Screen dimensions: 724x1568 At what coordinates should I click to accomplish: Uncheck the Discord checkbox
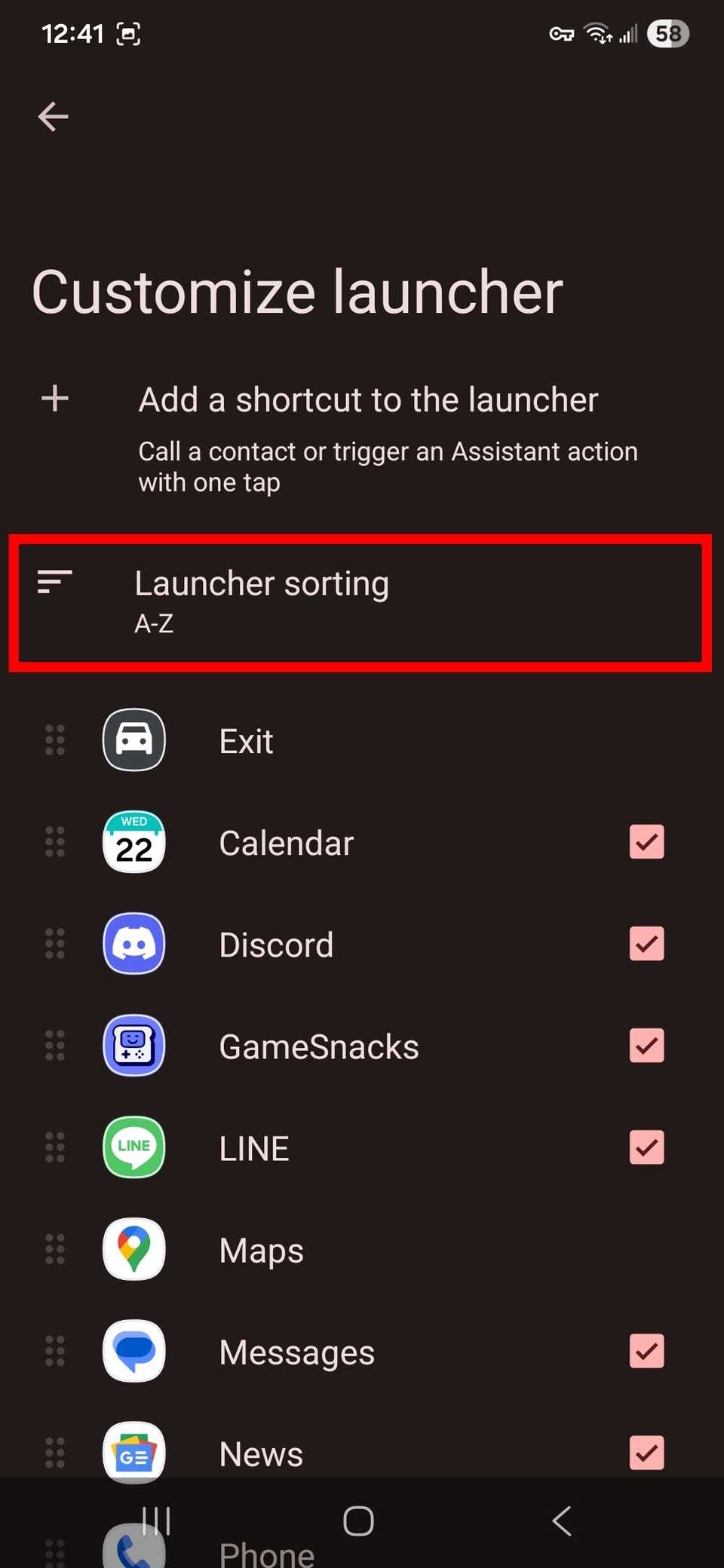[x=646, y=944]
